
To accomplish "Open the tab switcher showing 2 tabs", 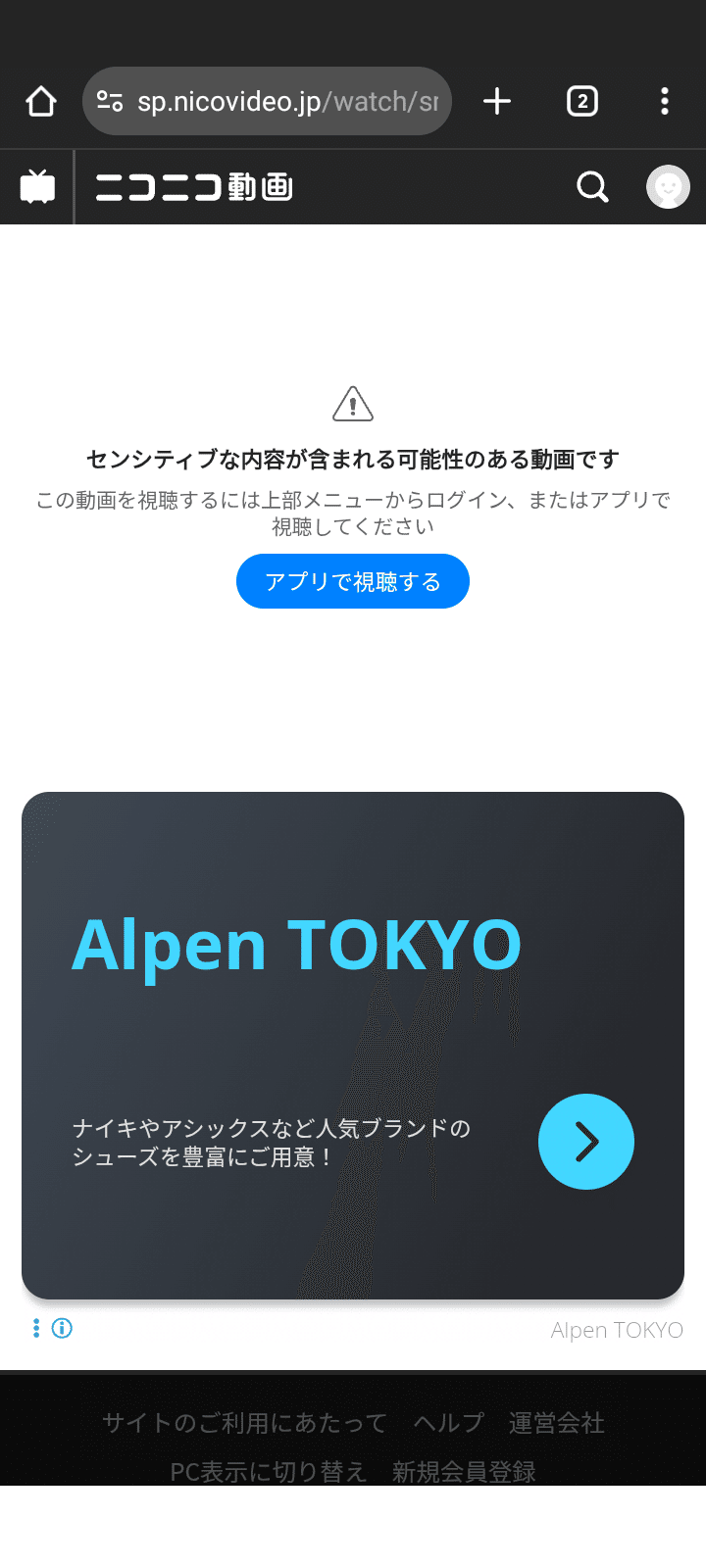I will [x=581, y=100].
